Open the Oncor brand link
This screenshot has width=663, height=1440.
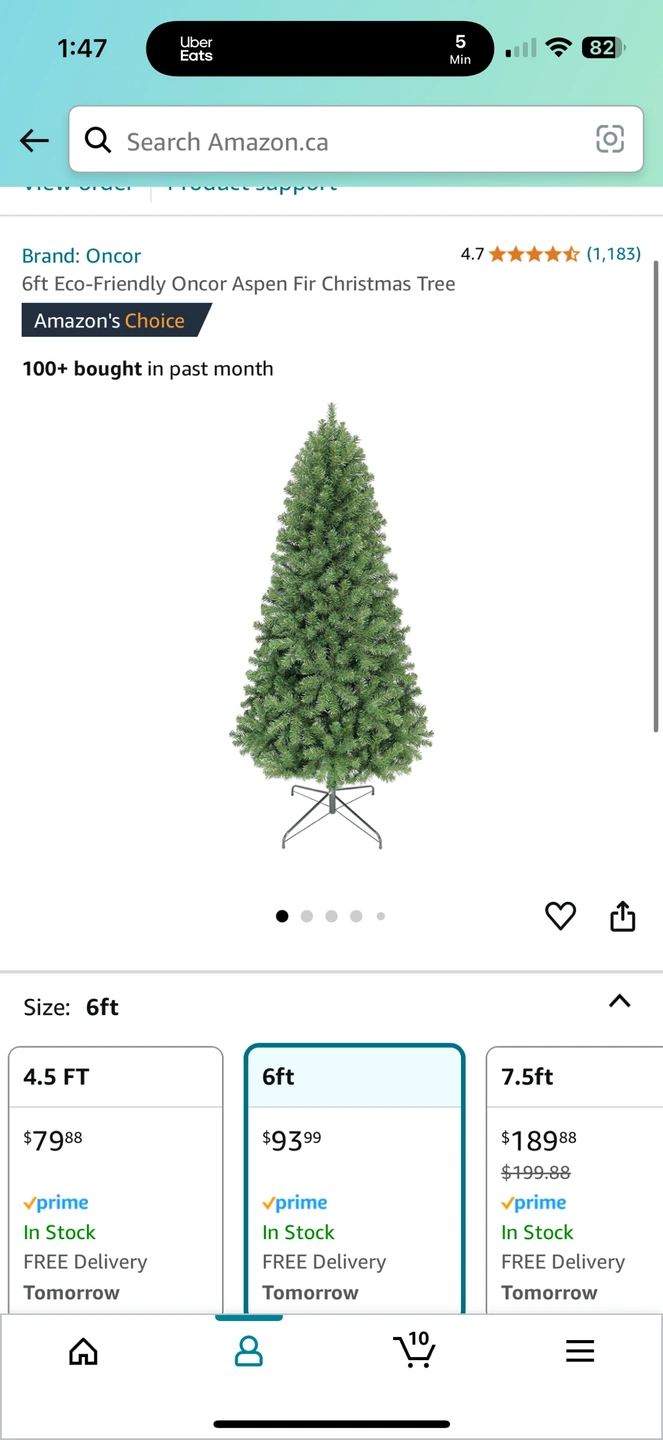(82, 256)
